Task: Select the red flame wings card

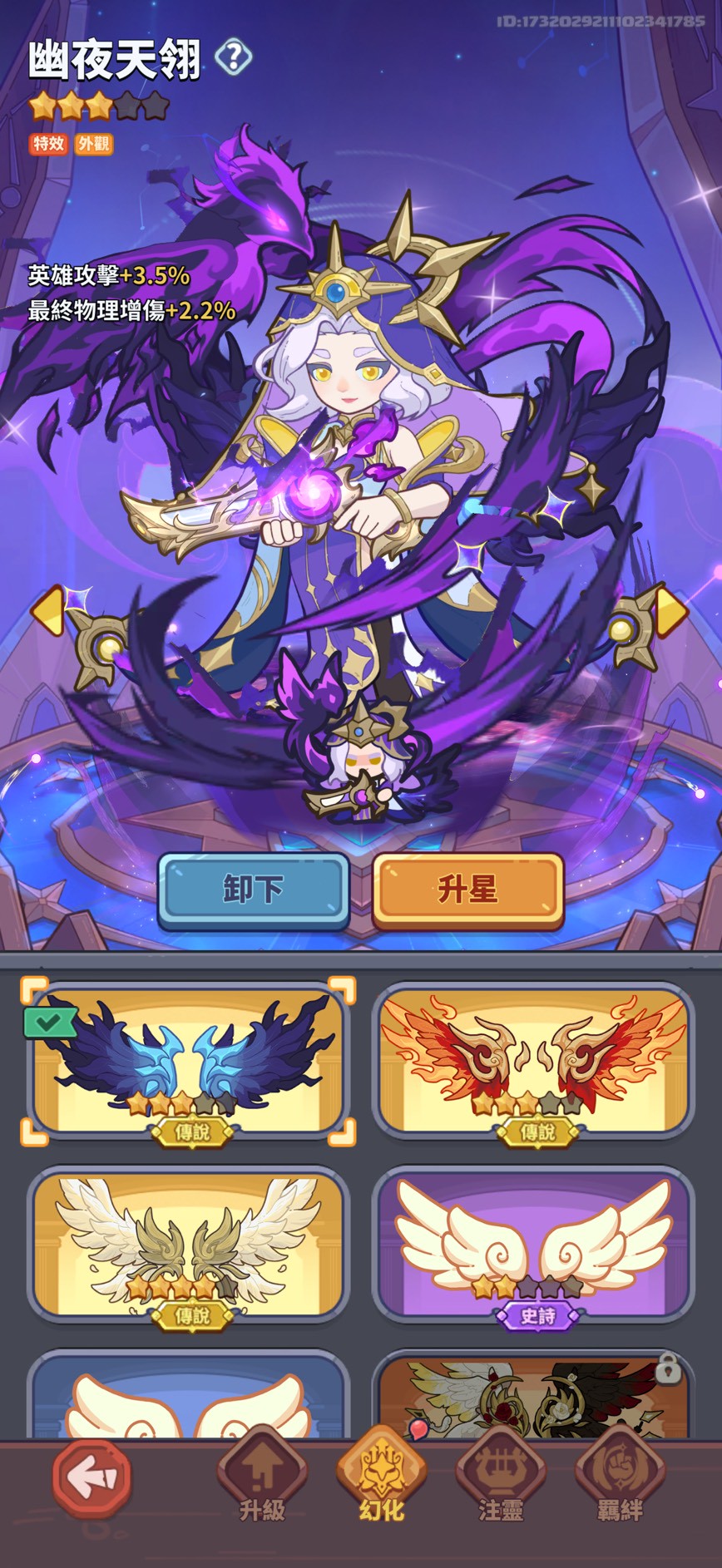Action: click(534, 1060)
